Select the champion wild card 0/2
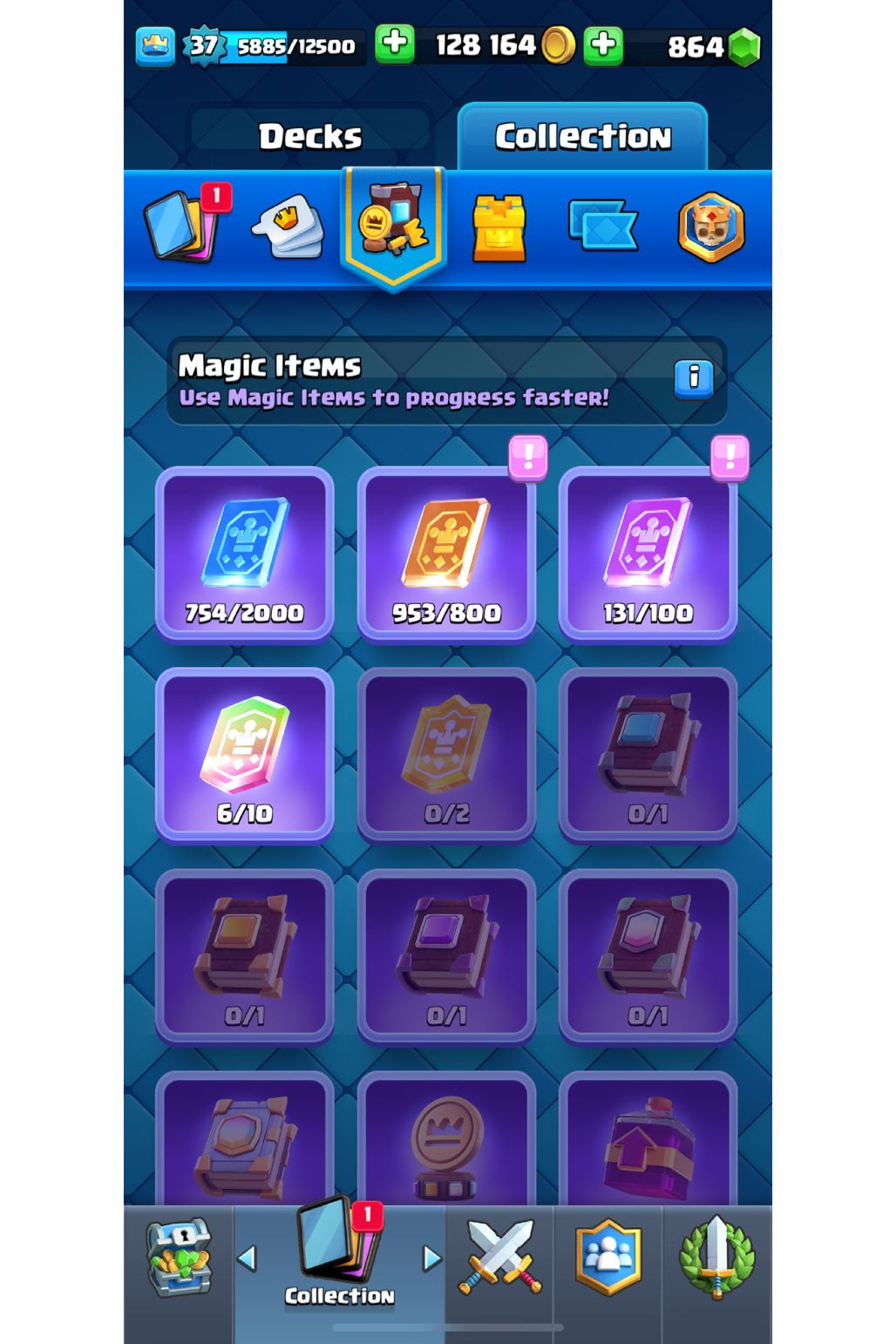Viewport: 896px width, 1344px height. click(x=446, y=755)
